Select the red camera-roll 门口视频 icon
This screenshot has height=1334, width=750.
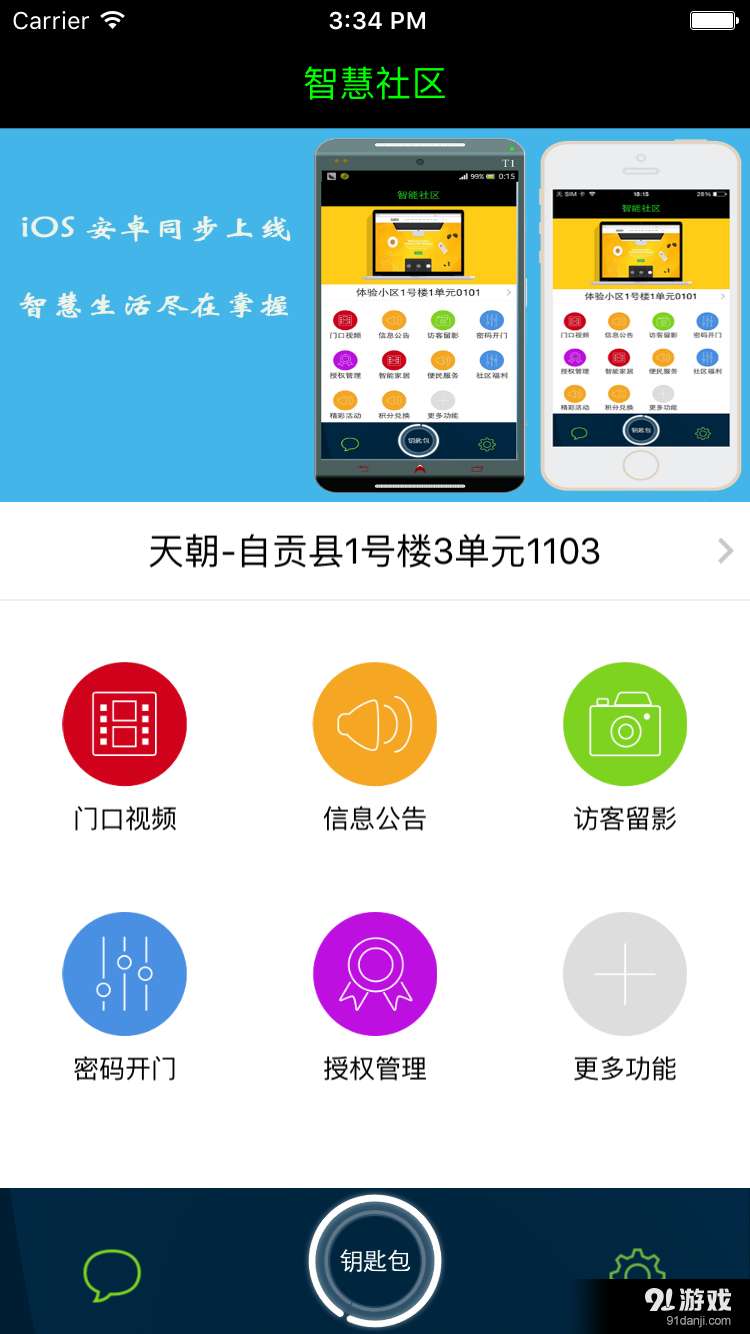(124, 723)
